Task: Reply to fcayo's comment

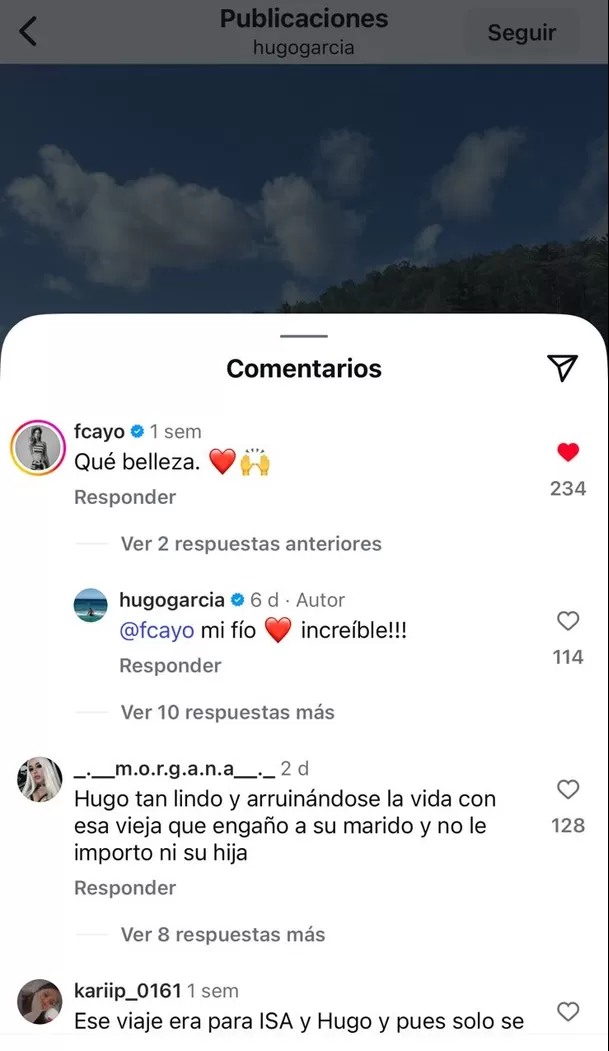Action: (x=125, y=497)
